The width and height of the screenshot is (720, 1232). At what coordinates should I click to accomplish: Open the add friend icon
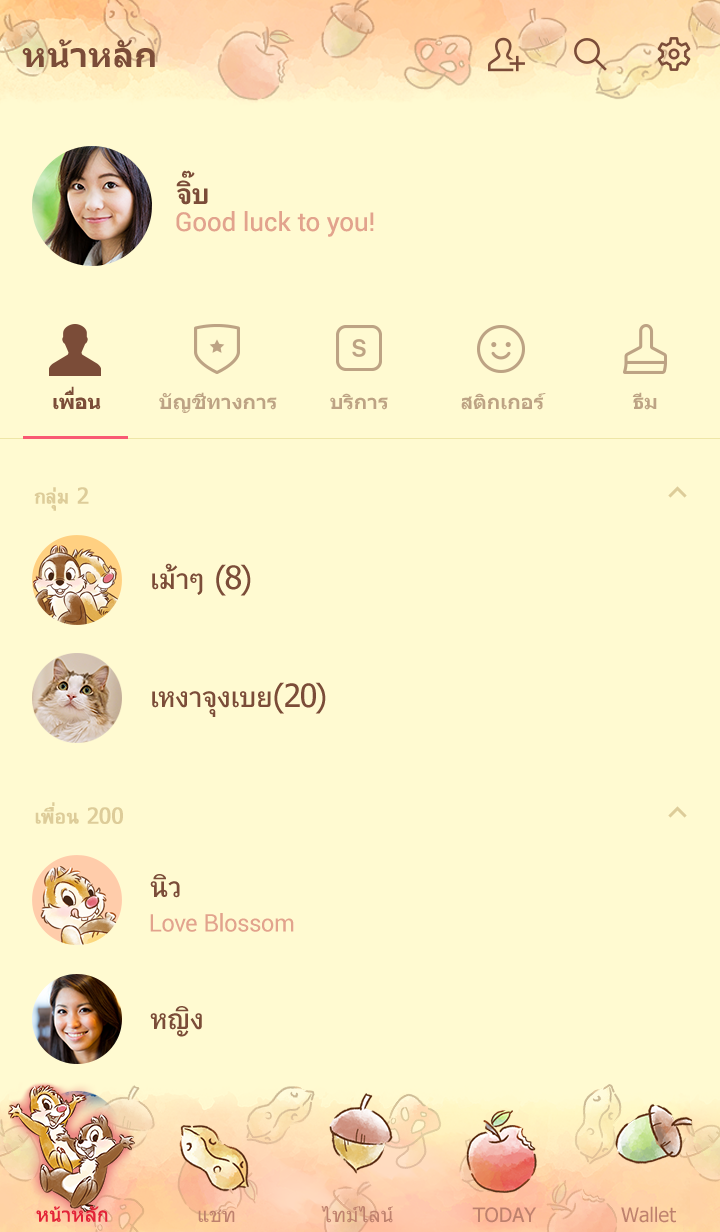[x=505, y=55]
